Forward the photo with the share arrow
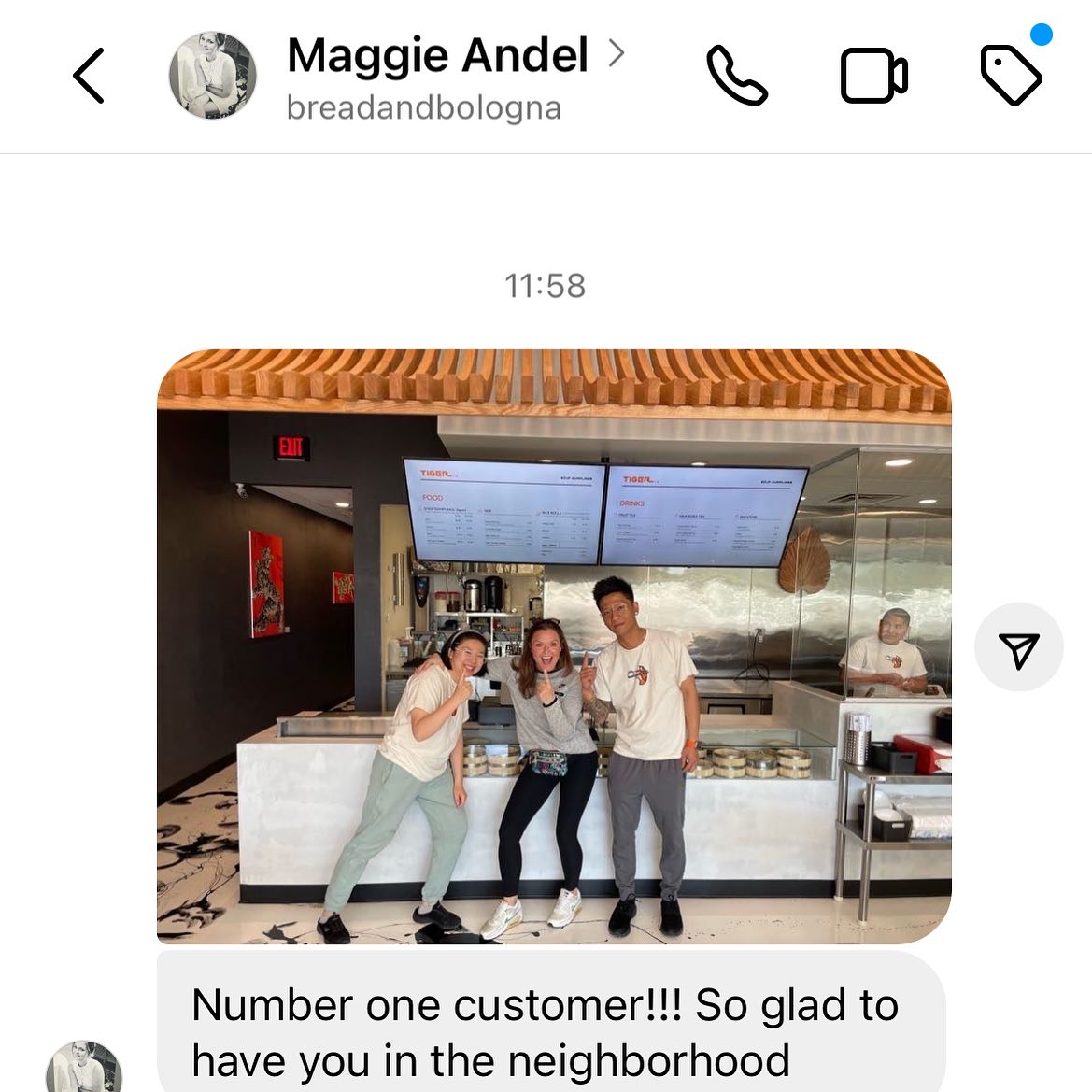 tap(1018, 647)
